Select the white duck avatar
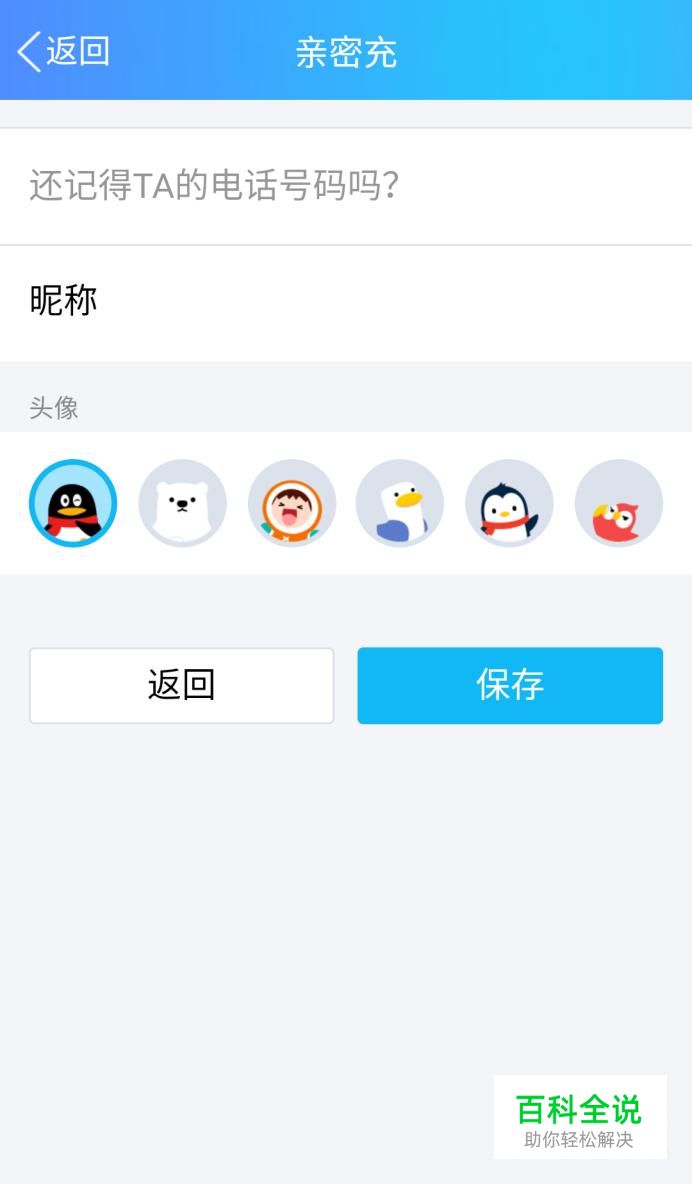This screenshot has width=692, height=1184. click(x=400, y=503)
